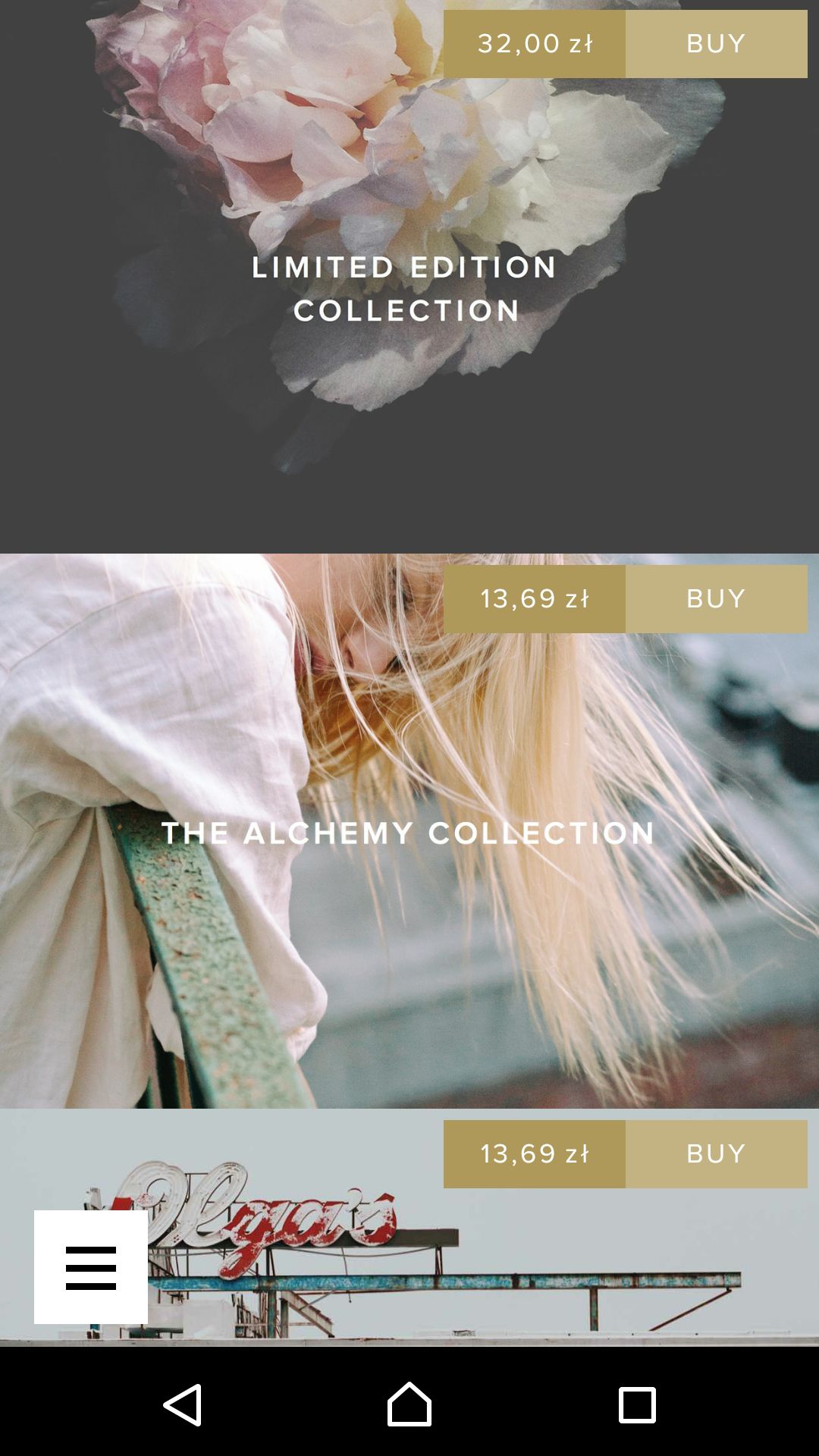
Task: Buy the Limited Edition Collection
Action: [x=716, y=44]
